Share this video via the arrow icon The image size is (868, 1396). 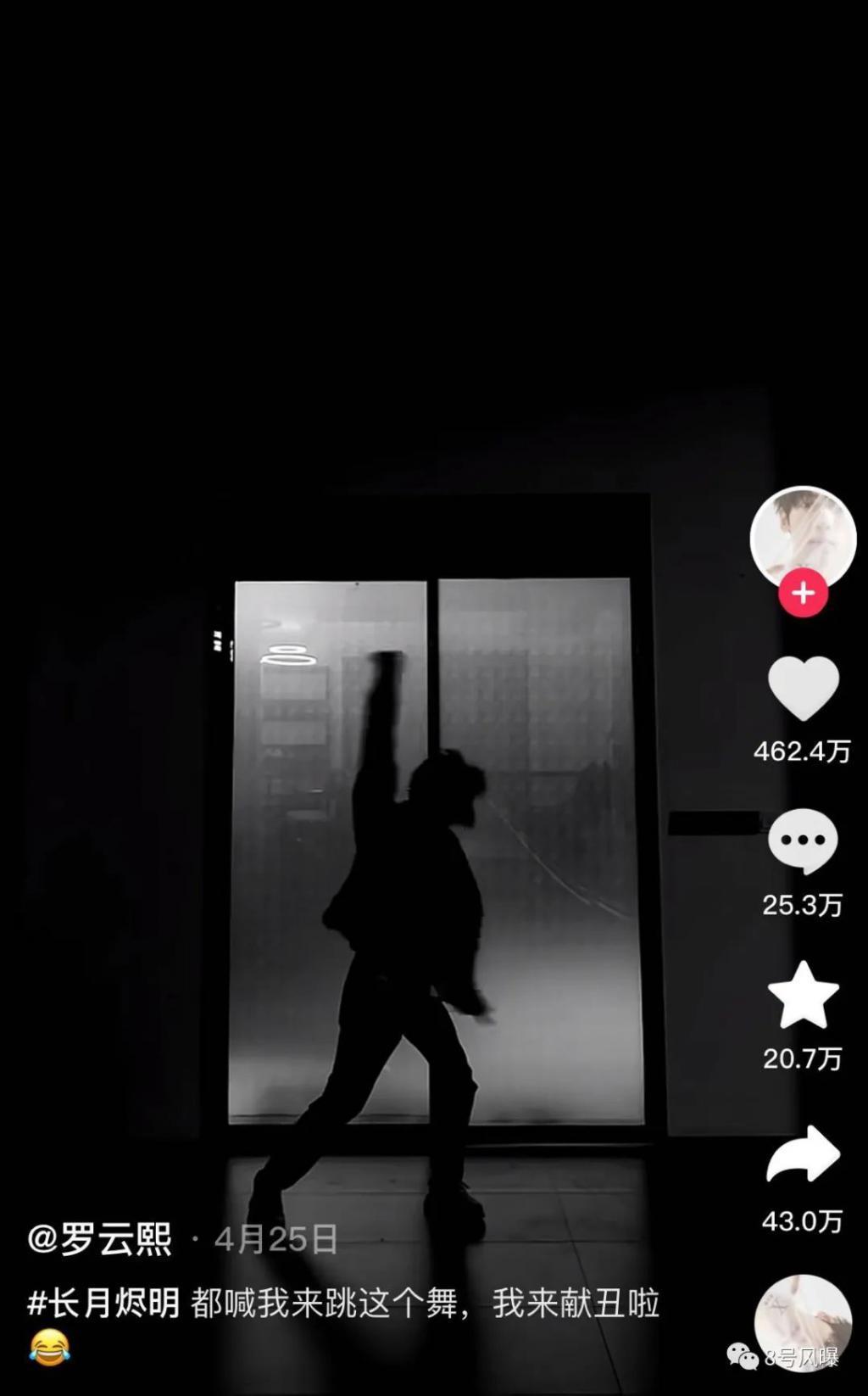point(803,1154)
